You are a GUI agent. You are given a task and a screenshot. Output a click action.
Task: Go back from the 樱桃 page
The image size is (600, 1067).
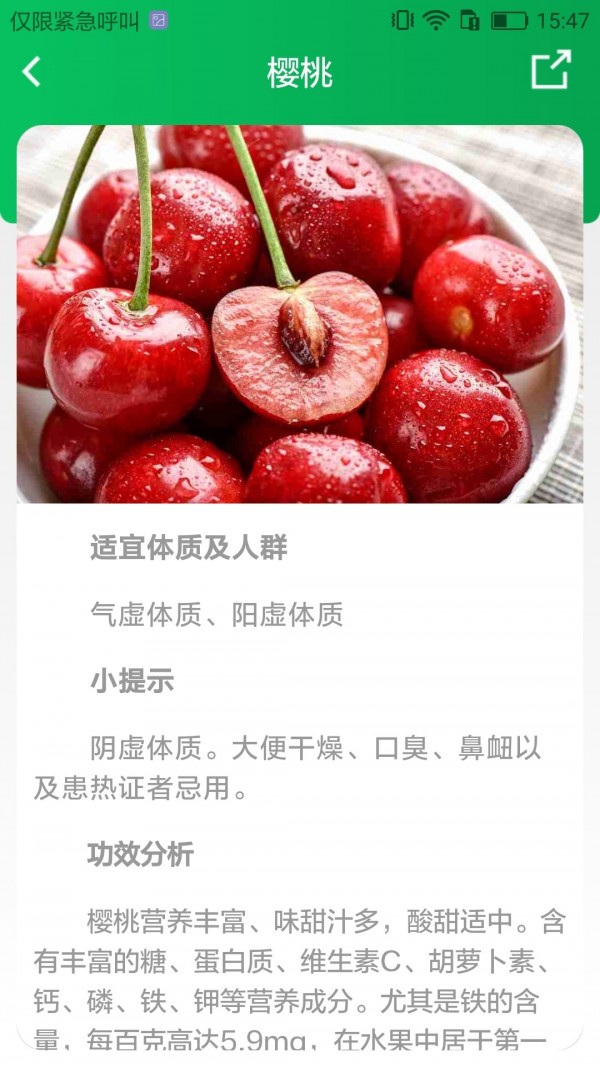[x=32, y=71]
